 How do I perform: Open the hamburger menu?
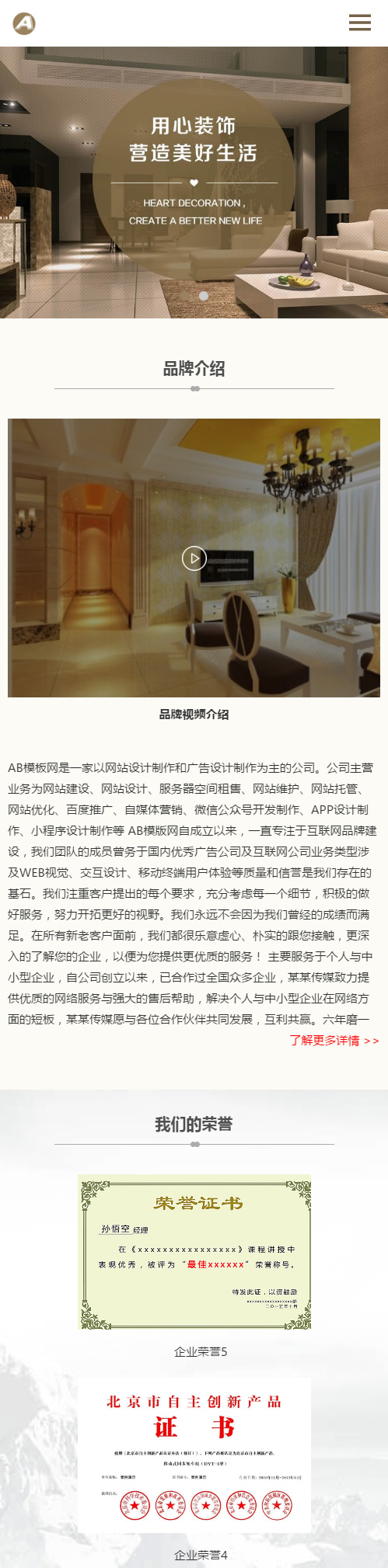click(x=359, y=23)
